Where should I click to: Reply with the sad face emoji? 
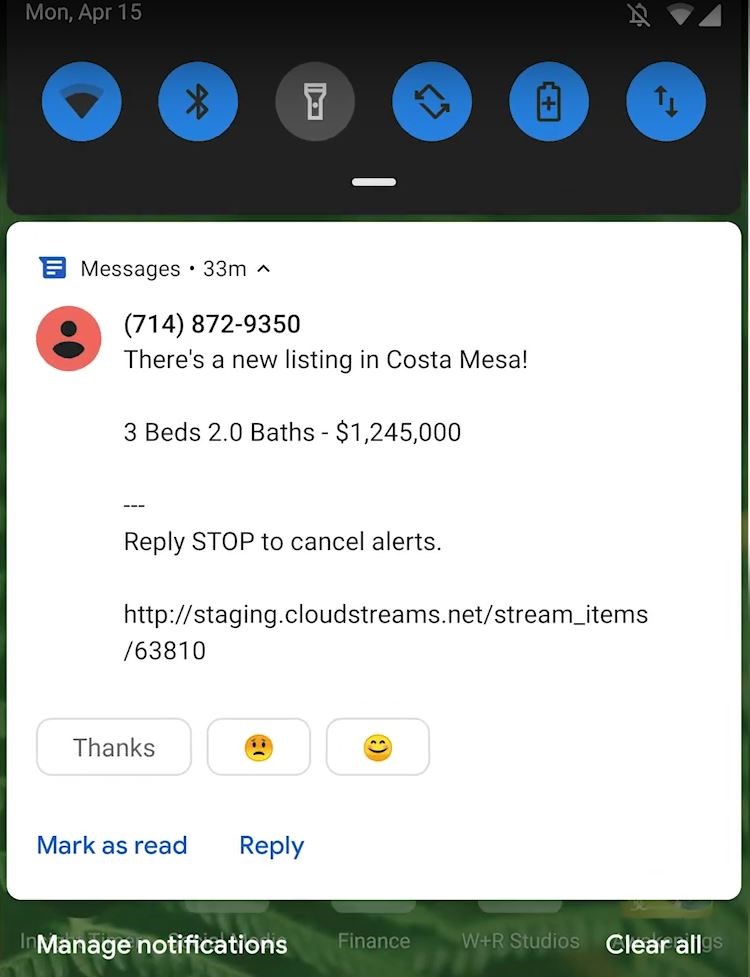pyautogui.click(x=259, y=747)
